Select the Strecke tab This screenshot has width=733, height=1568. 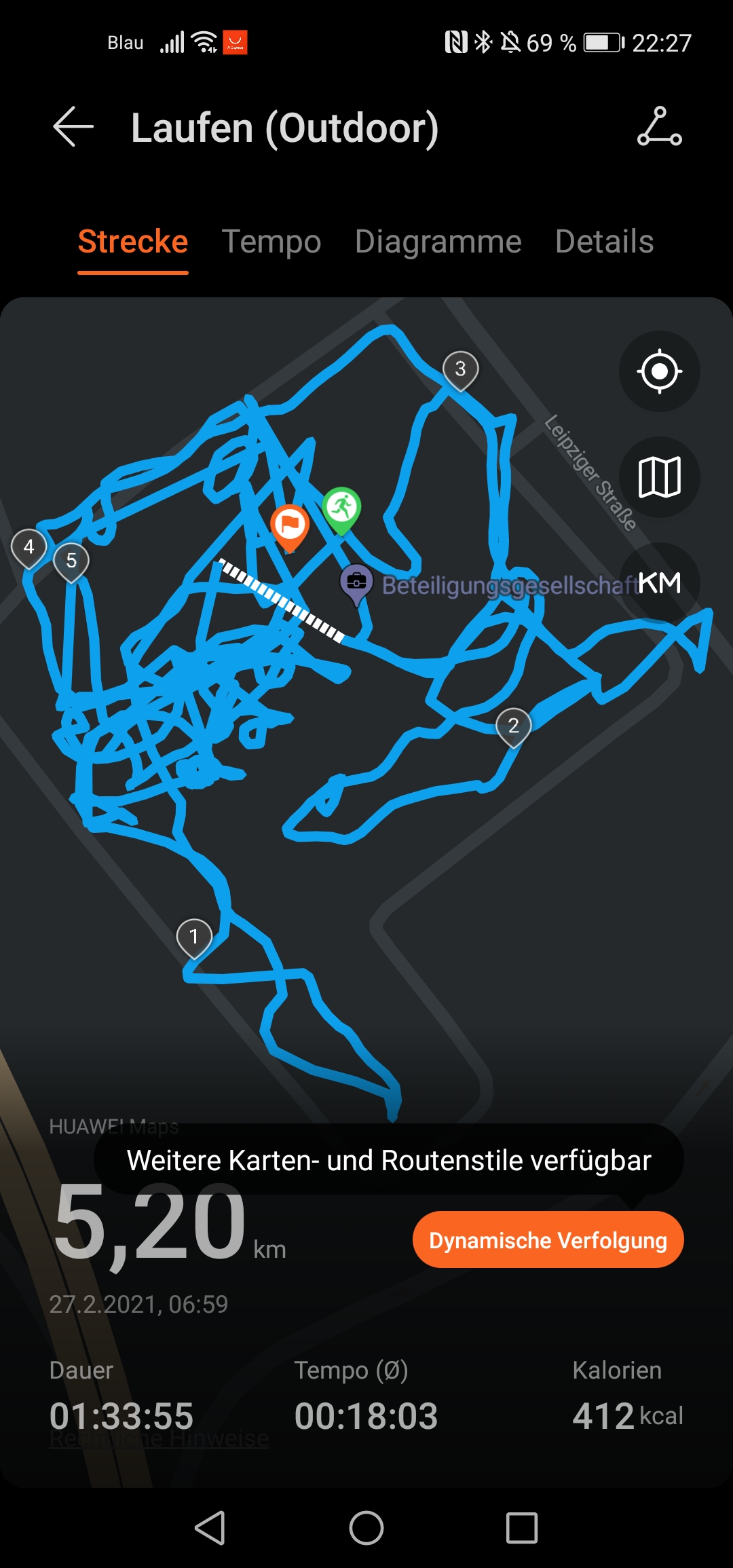[x=133, y=242]
